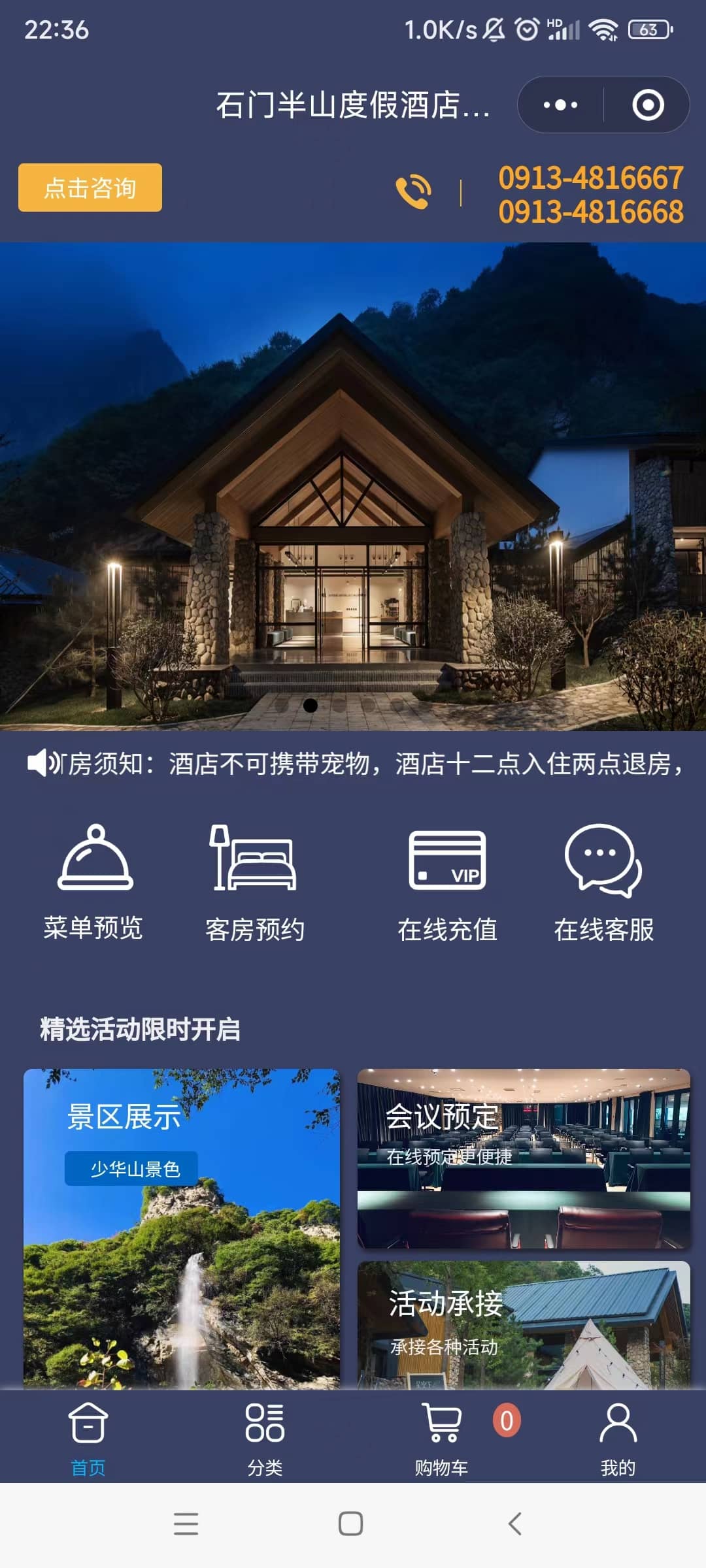Image resolution: width=706 pixels, height=1568 pixels.
Task: Open the 会议预定 meeting booking card
Action: tap(524, 1158)
